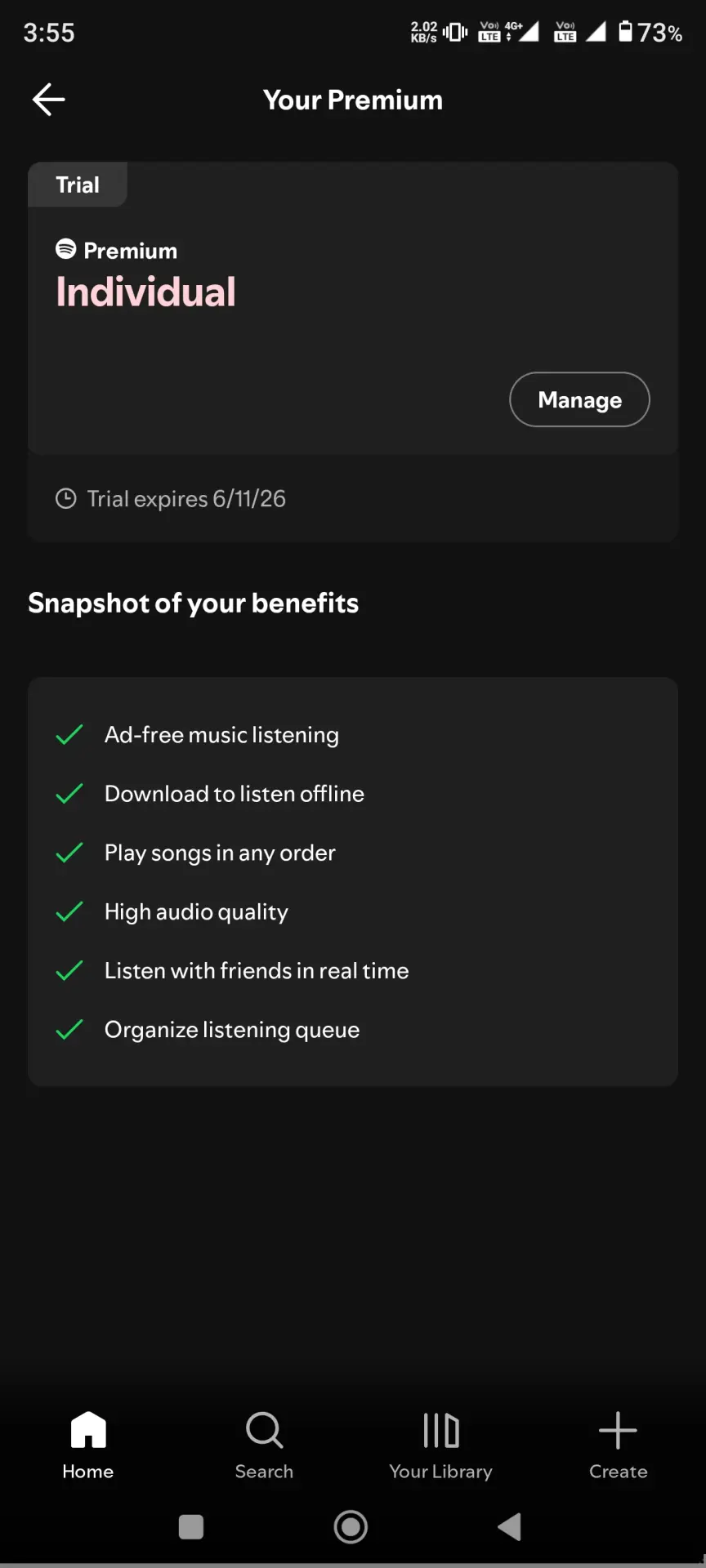Go back from Your Premium

[48, 100]
